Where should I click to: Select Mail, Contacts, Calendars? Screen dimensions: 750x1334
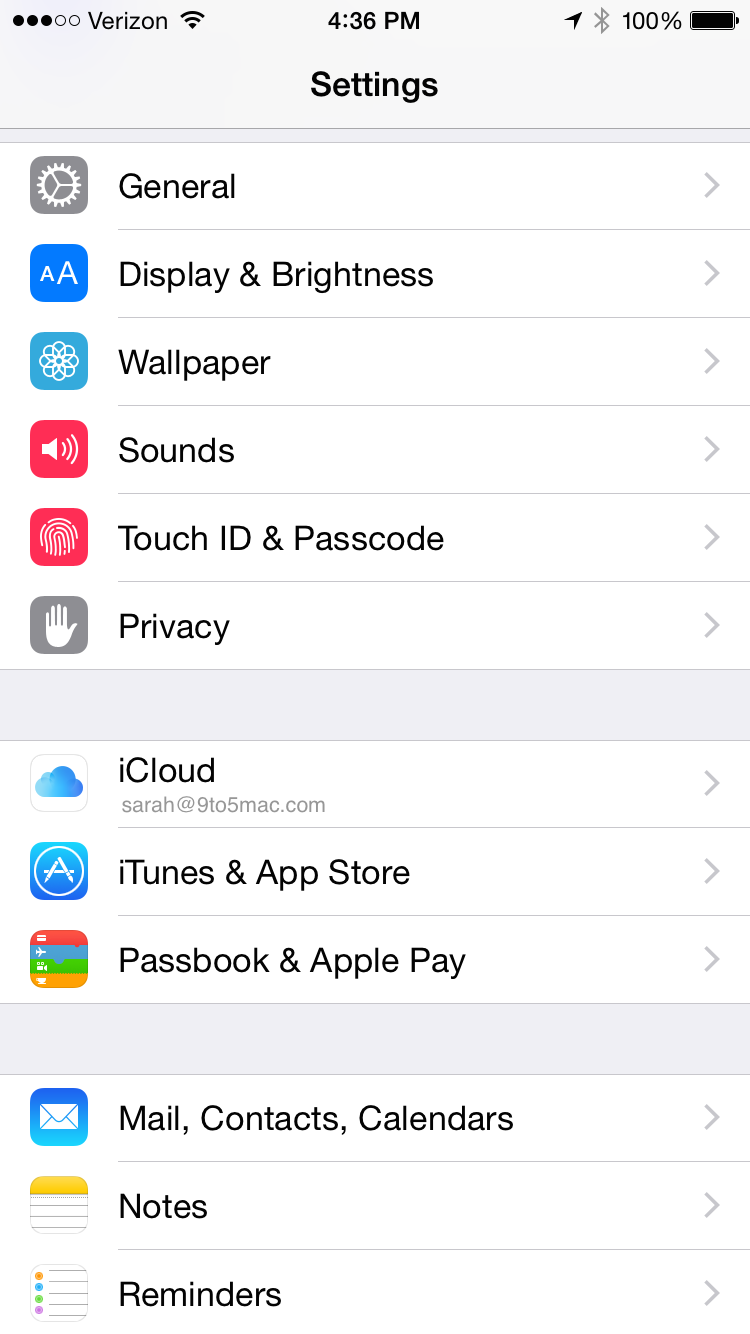(x=375, y=1118)
